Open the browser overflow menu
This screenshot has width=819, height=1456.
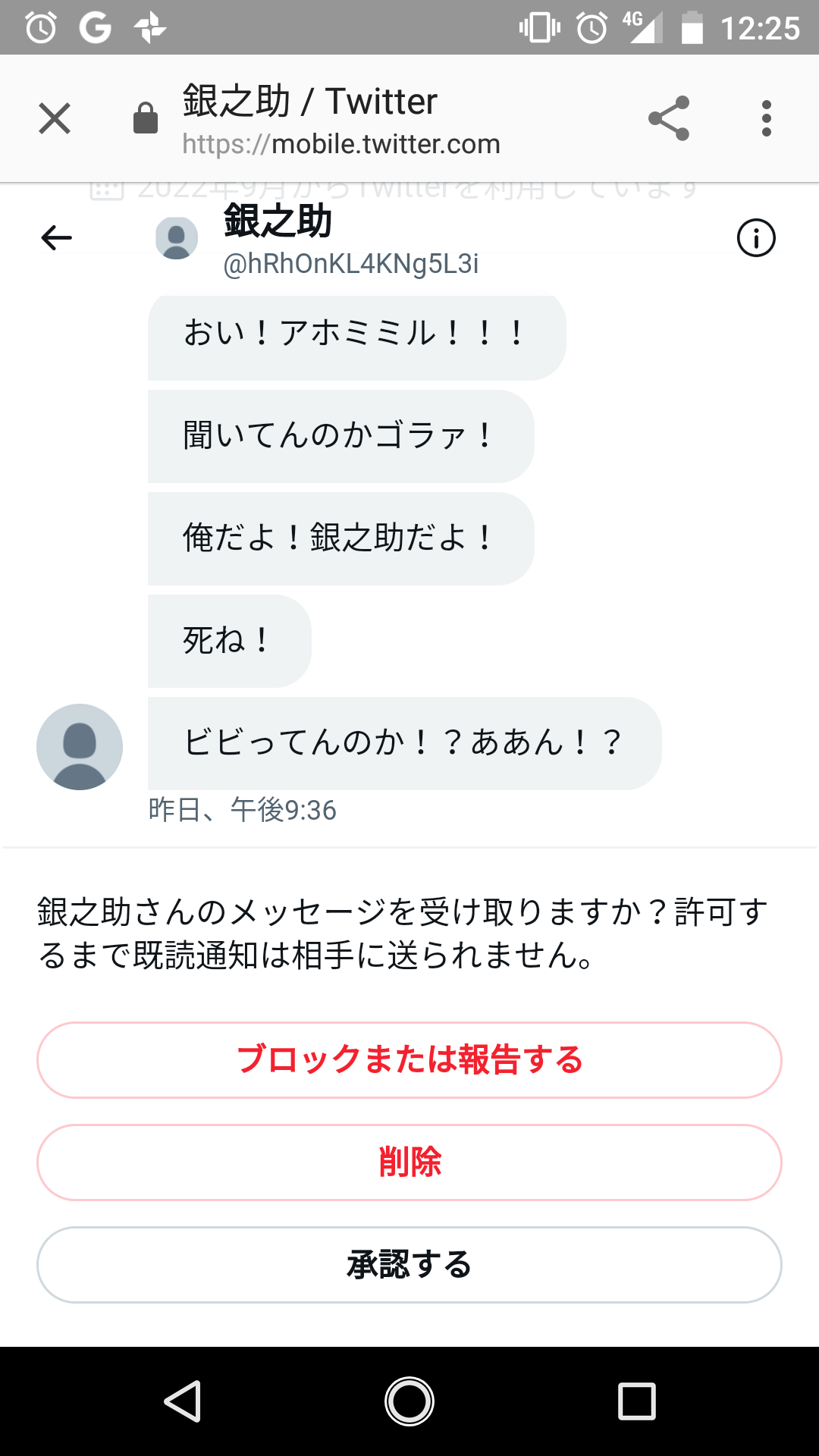click(766, 118)
